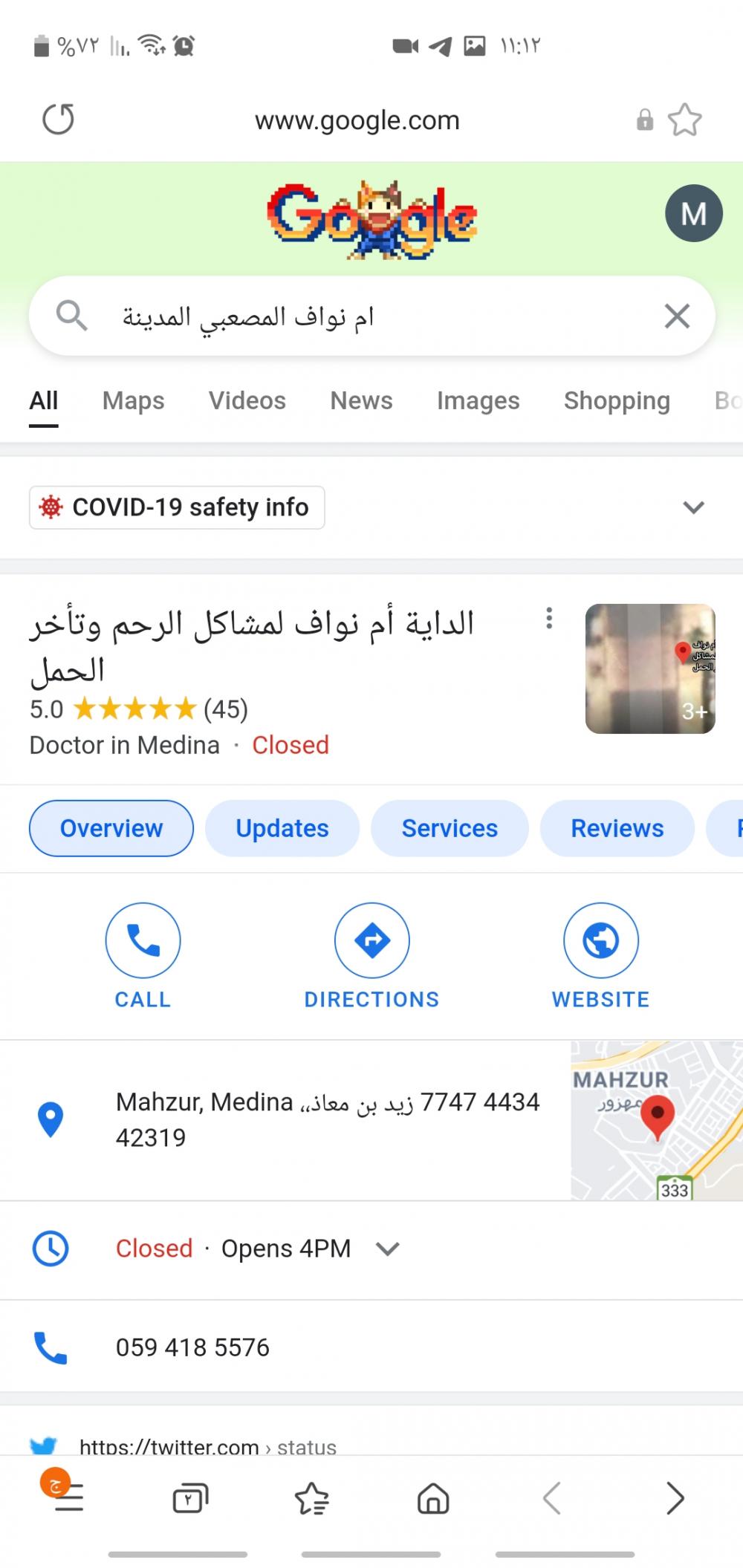Clear the search query
The width and height of the screenshot is (743, 1568).
click(x=677, y=316)
